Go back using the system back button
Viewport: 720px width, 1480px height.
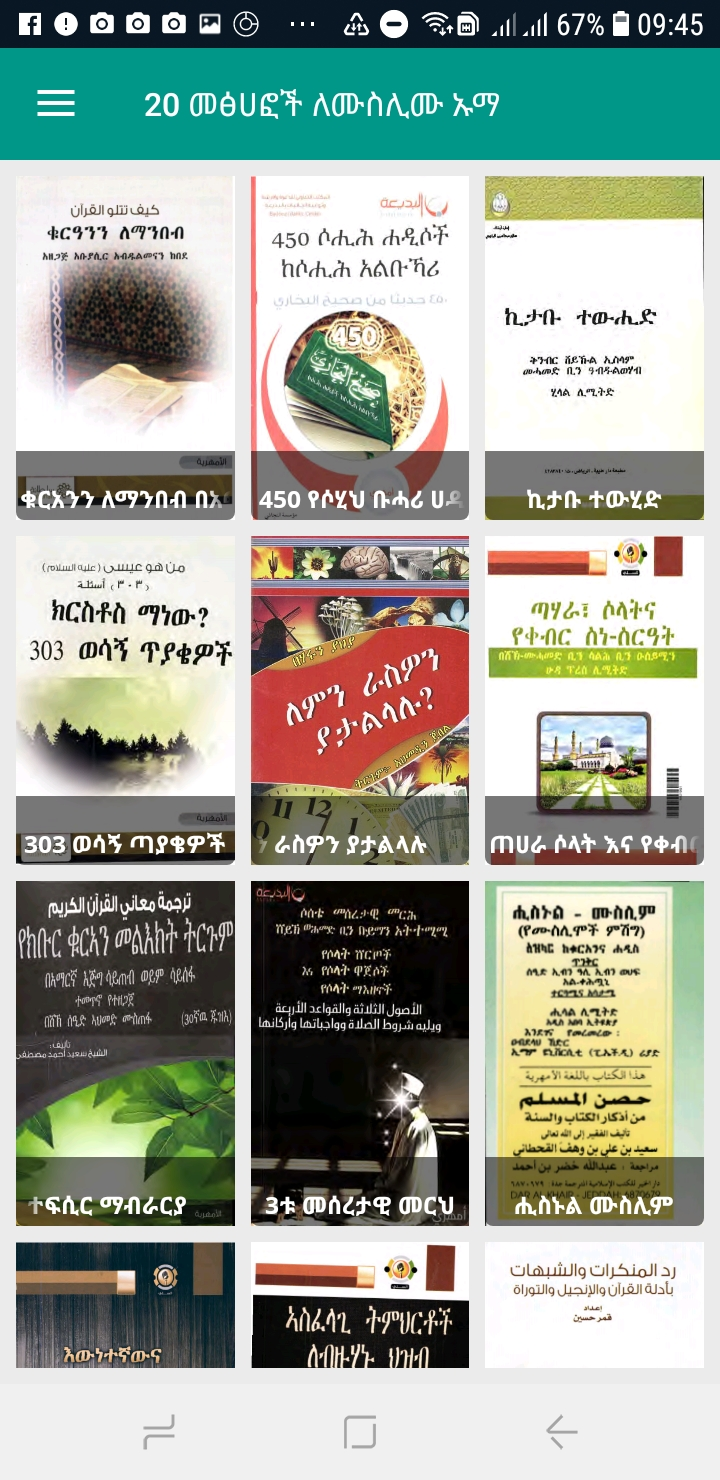tap(562, 1432)
